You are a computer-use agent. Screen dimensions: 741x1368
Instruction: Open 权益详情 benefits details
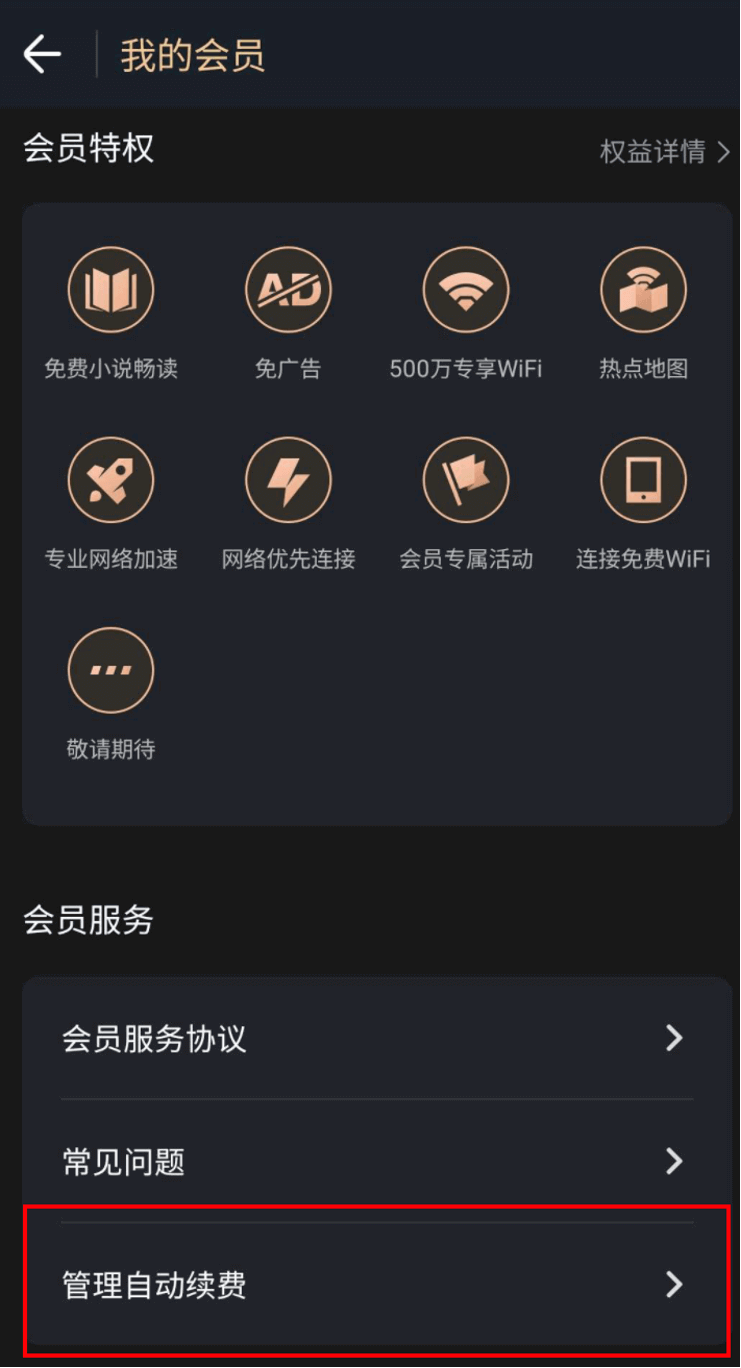[x=665, y=152]
